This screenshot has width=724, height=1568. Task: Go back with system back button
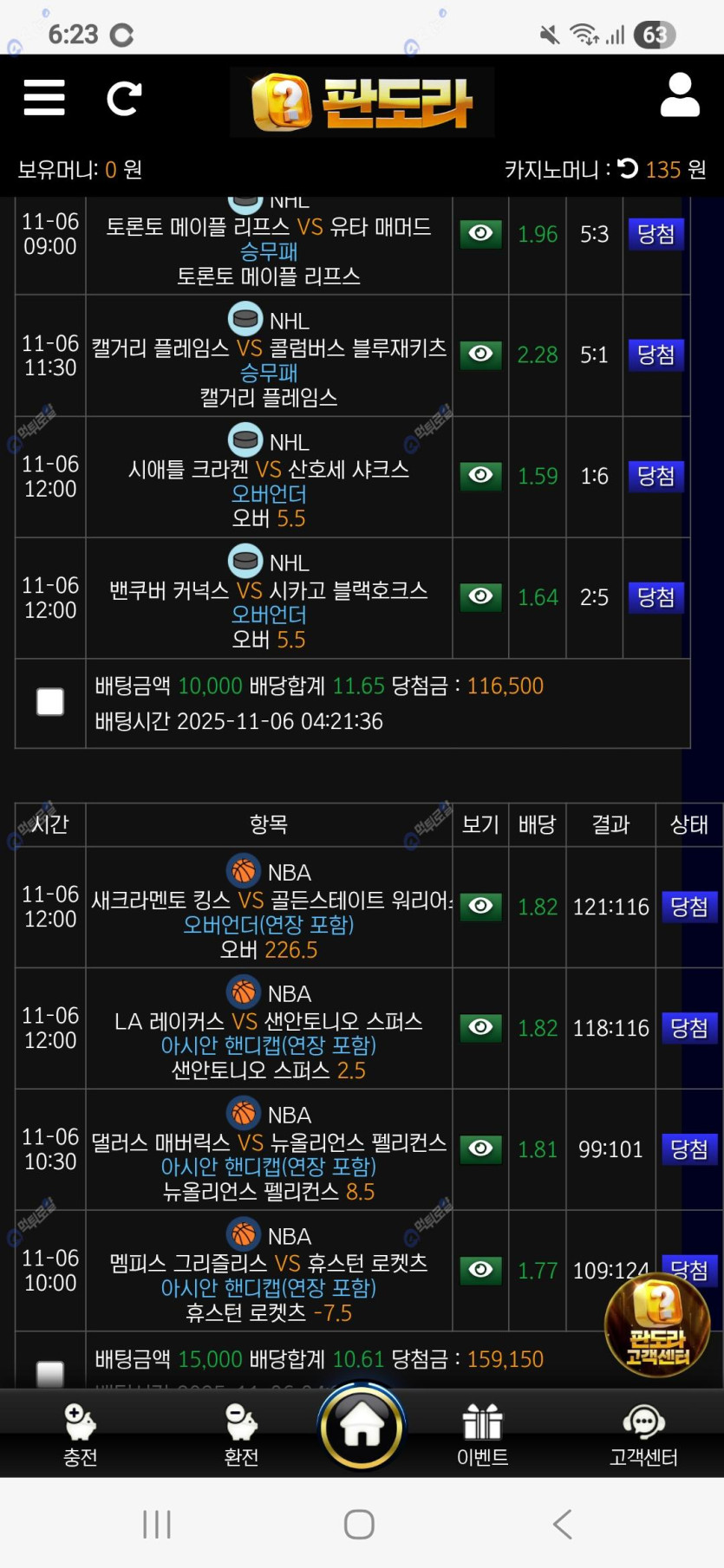point(563,1525)
